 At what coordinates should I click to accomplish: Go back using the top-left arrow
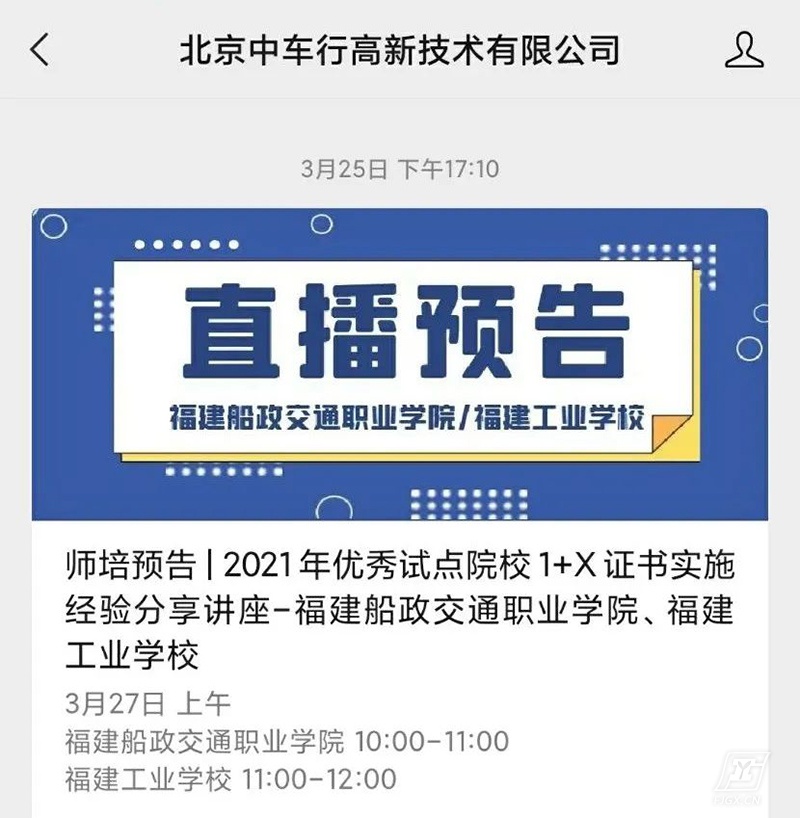coord(40,49)
